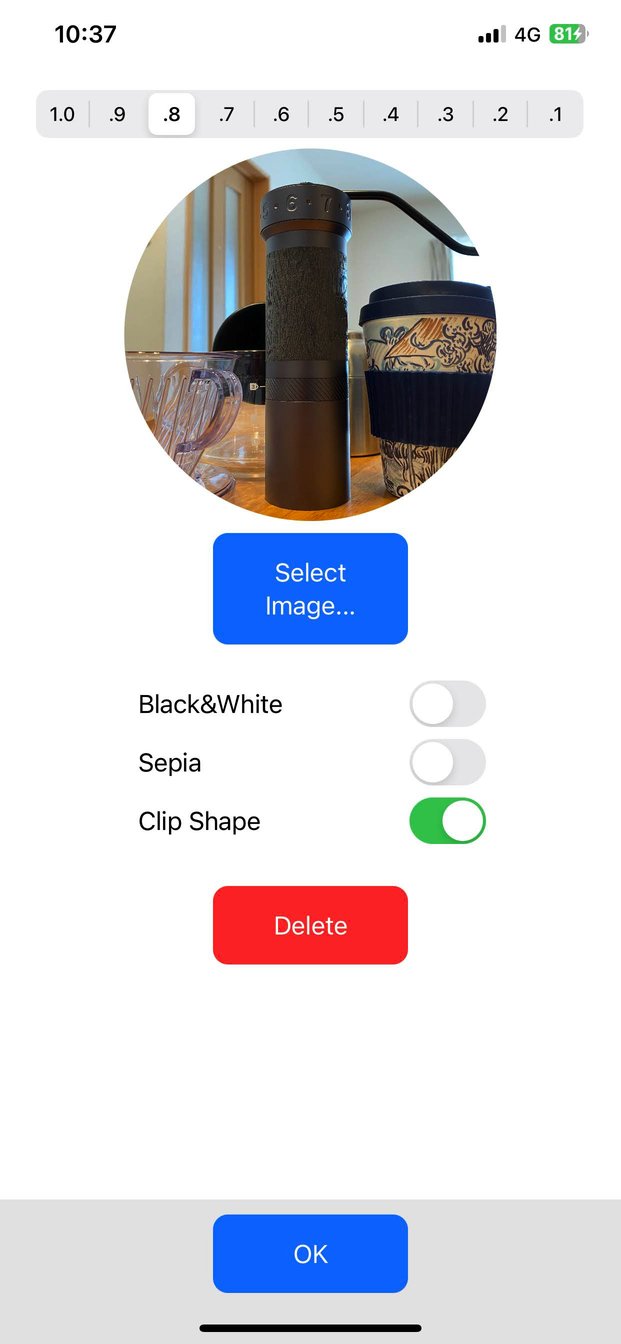The width and height of the screenshot is (621, 1344).
Task: Choose the .3 segment
Action: (x=446, y=115)
